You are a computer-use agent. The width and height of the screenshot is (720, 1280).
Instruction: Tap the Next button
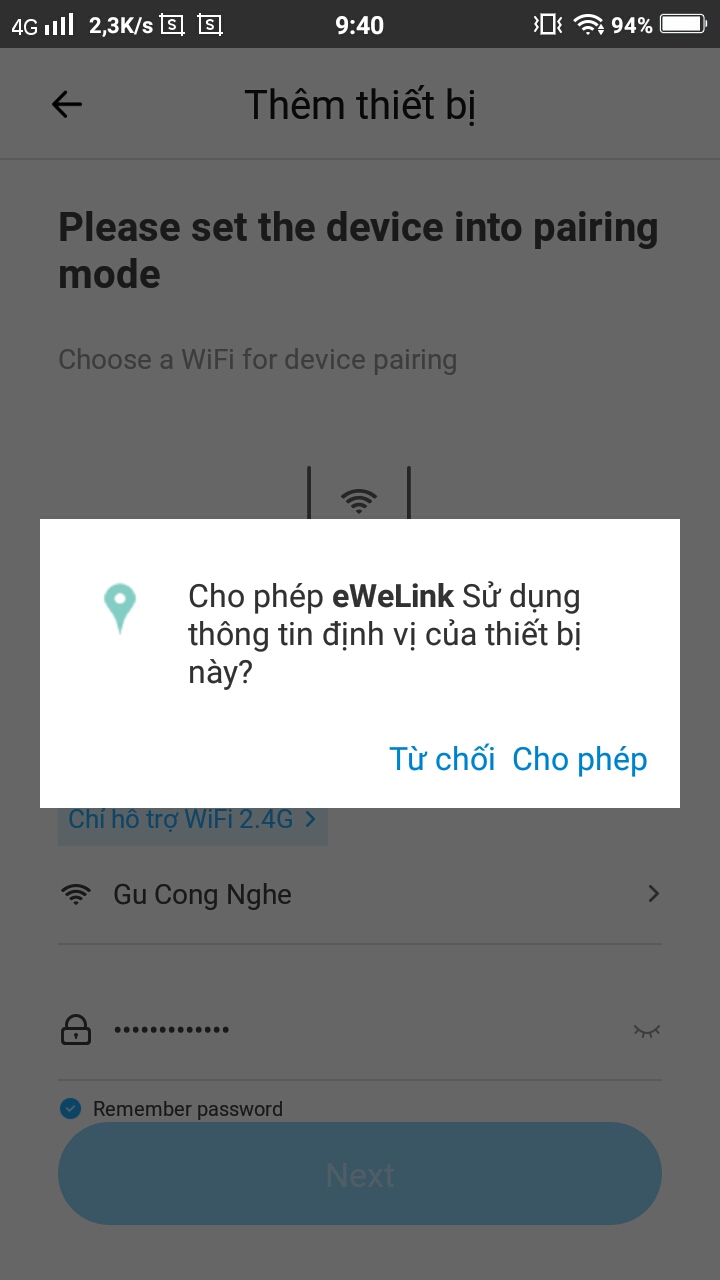[360, 1174]
